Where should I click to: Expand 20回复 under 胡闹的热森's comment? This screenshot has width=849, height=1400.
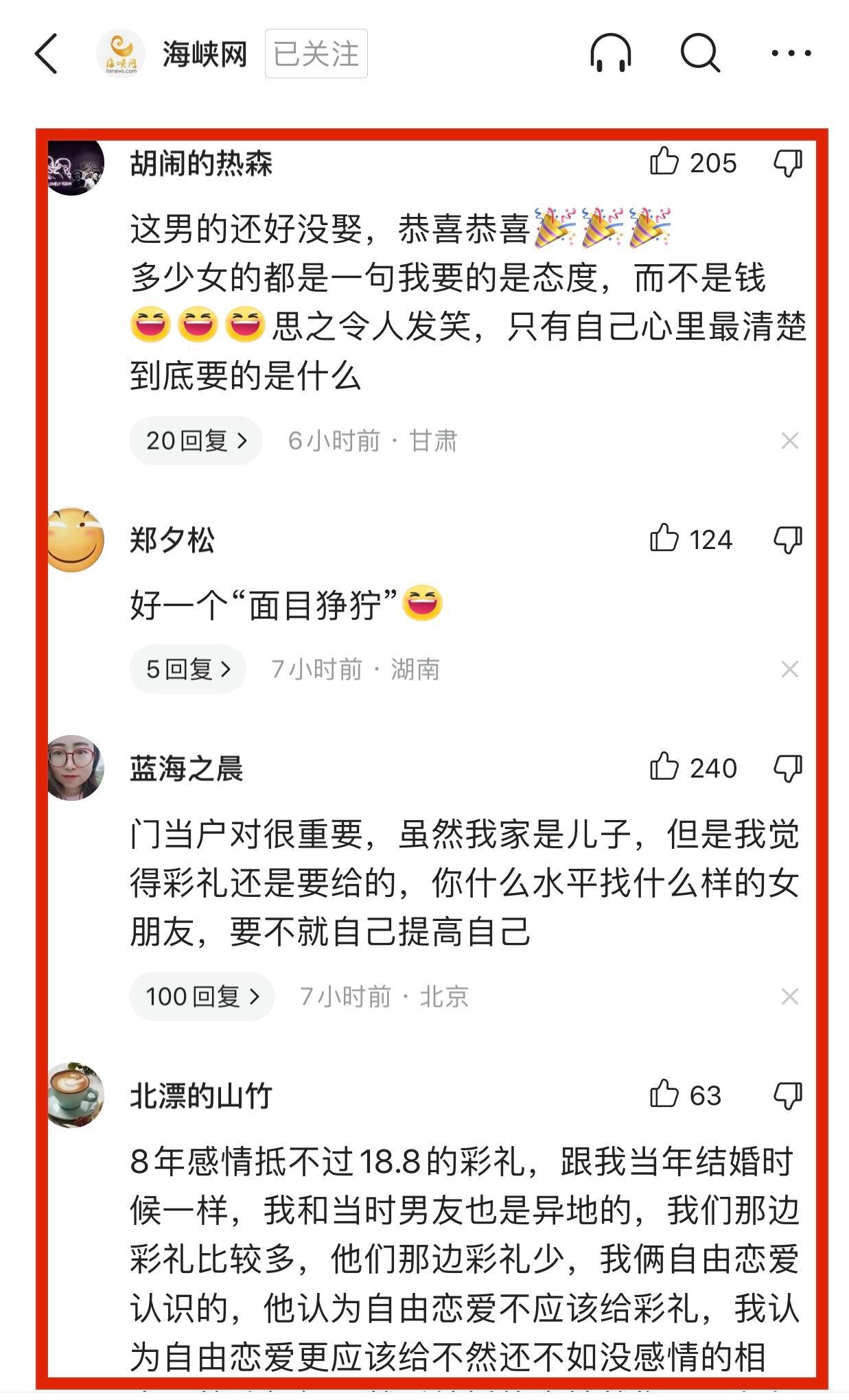tap(196, 441)
